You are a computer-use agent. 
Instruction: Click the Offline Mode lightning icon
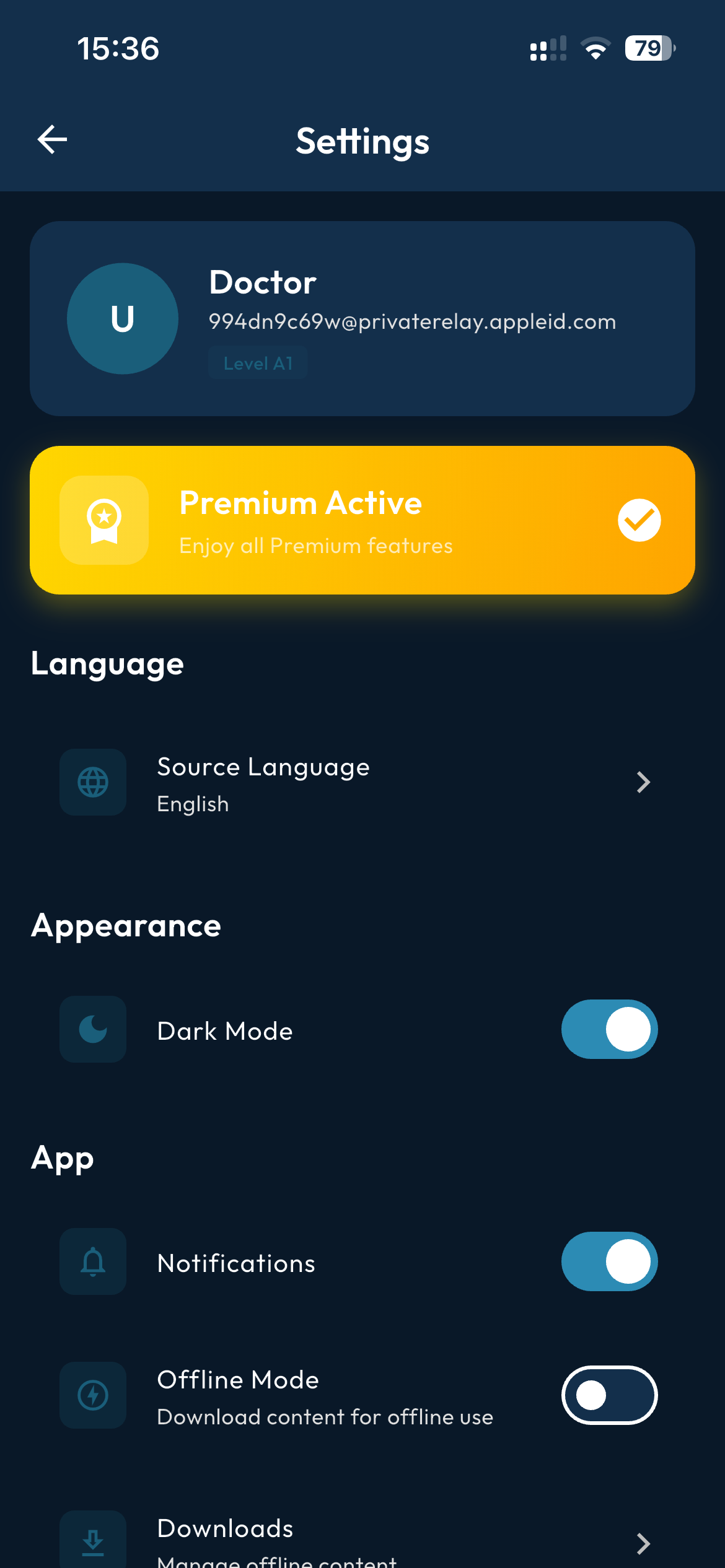[93, 1395]
